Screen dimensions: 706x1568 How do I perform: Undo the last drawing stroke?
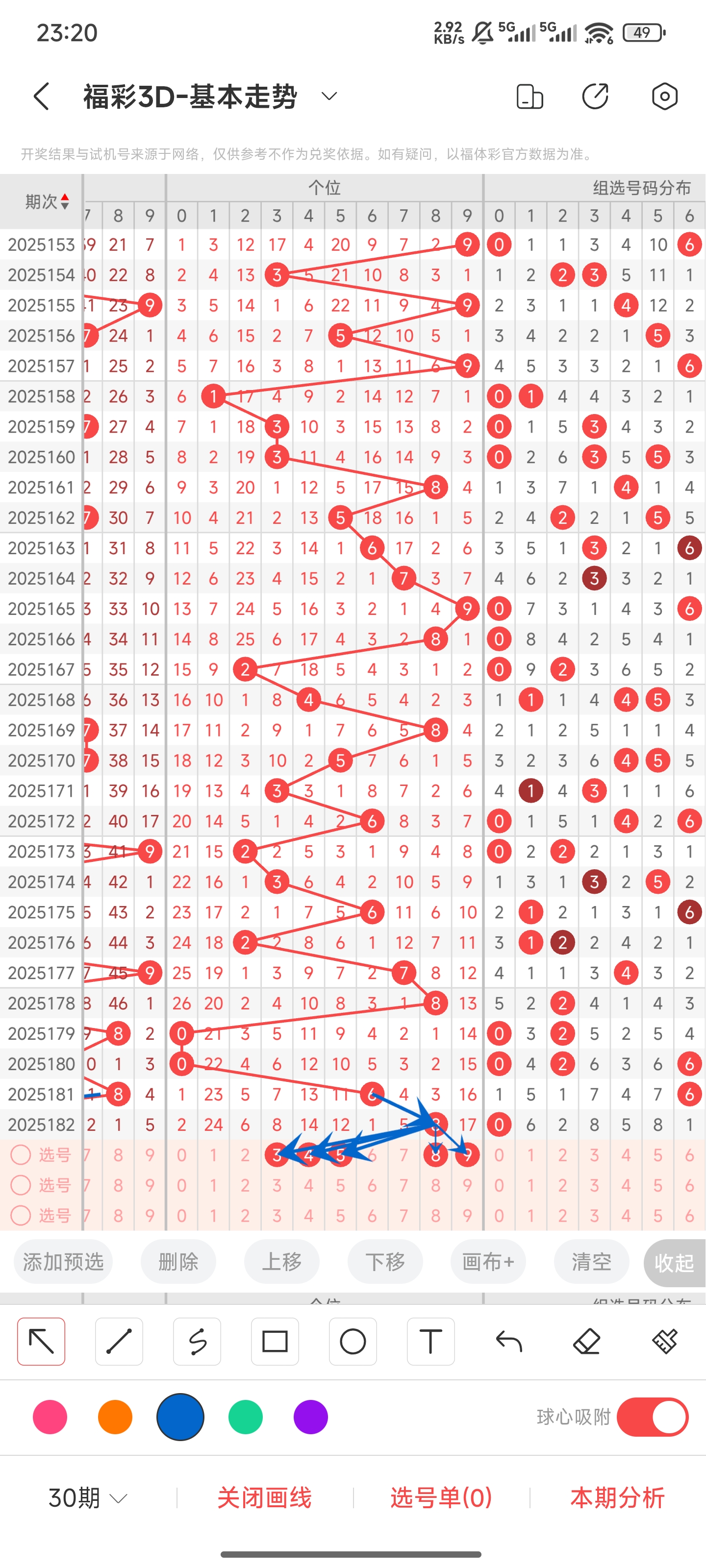508,1342
